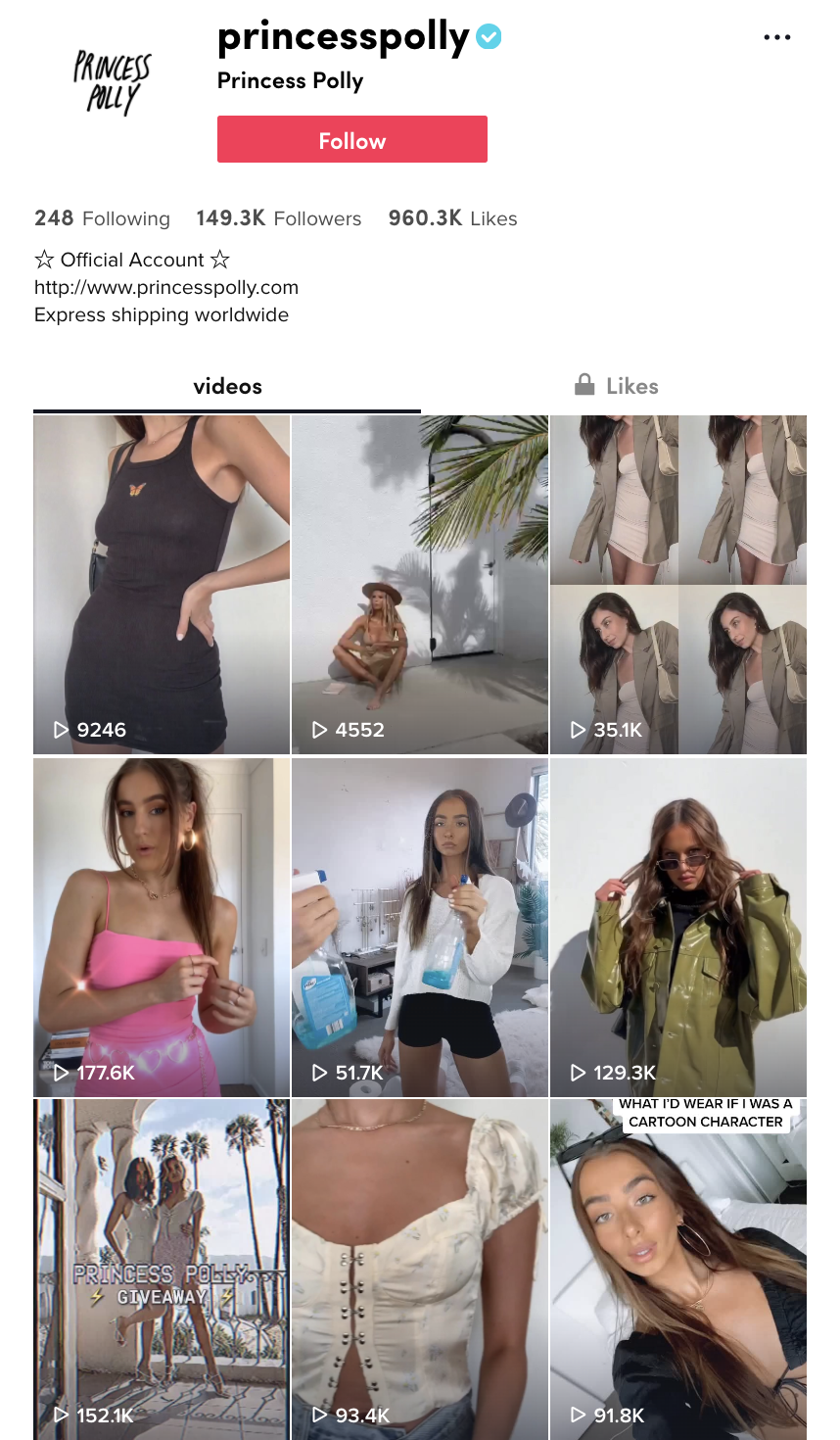The height and width of the screenshot is (1440, 840).
Task: Open the princesspolly.com website link
Action: [166, 287]
